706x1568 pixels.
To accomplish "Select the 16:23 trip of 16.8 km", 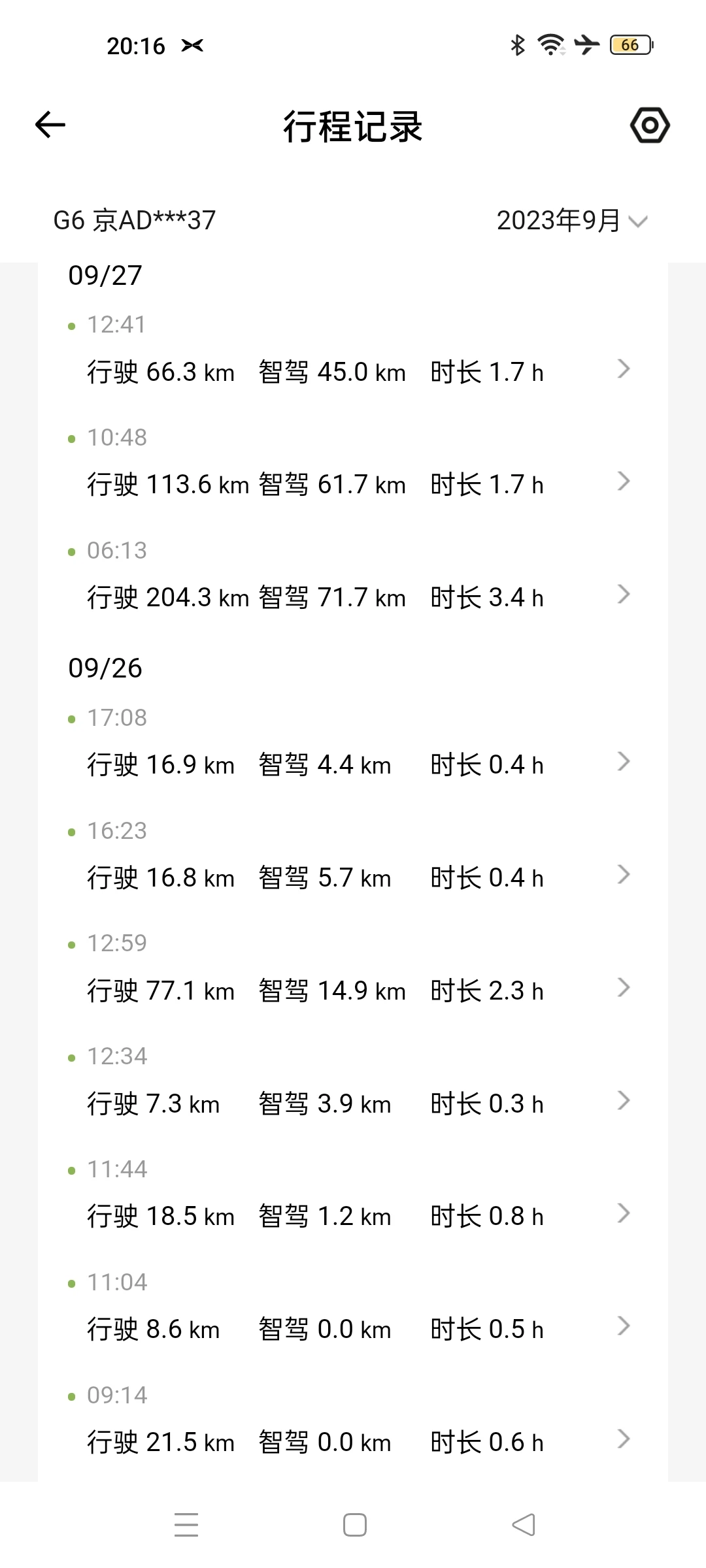I will (353, 858).
